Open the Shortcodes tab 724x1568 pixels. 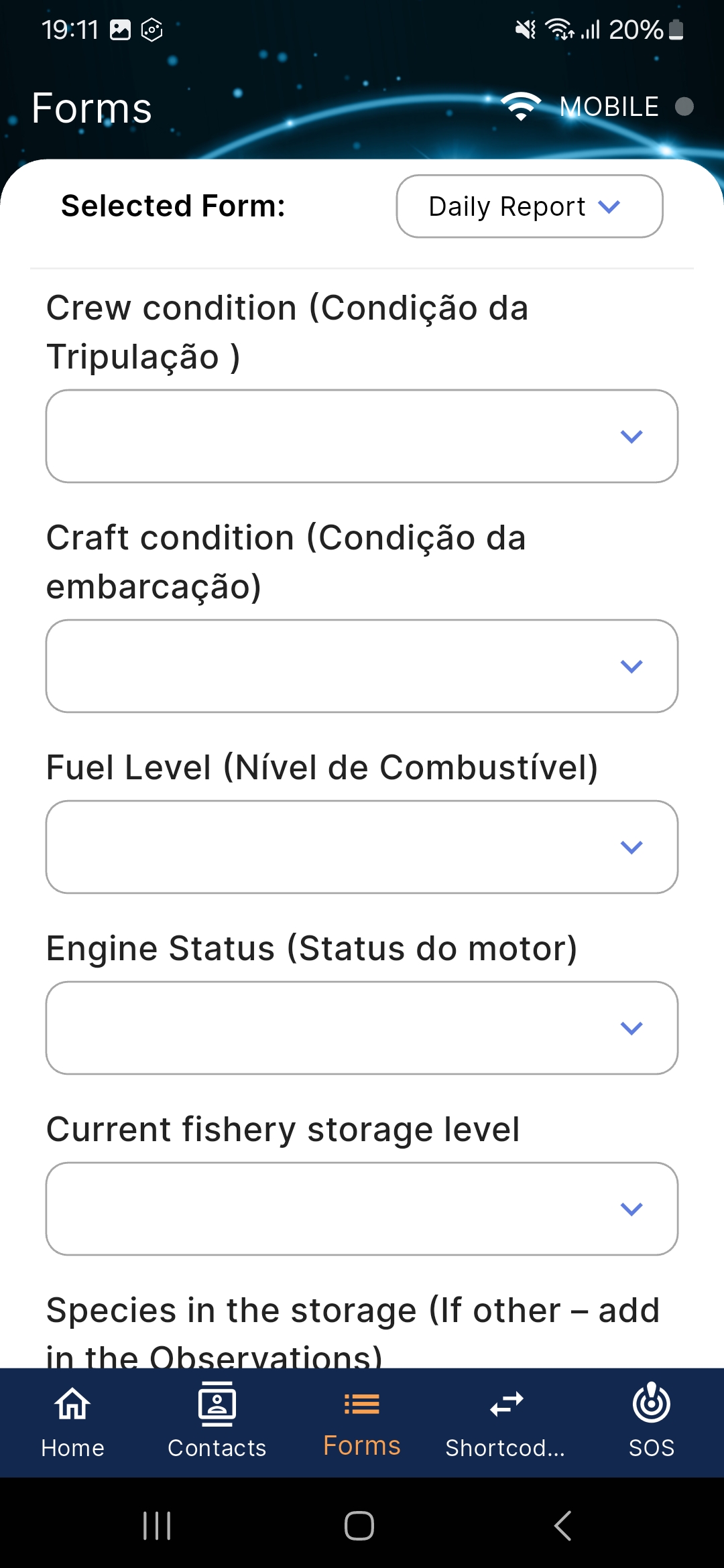506,1422
